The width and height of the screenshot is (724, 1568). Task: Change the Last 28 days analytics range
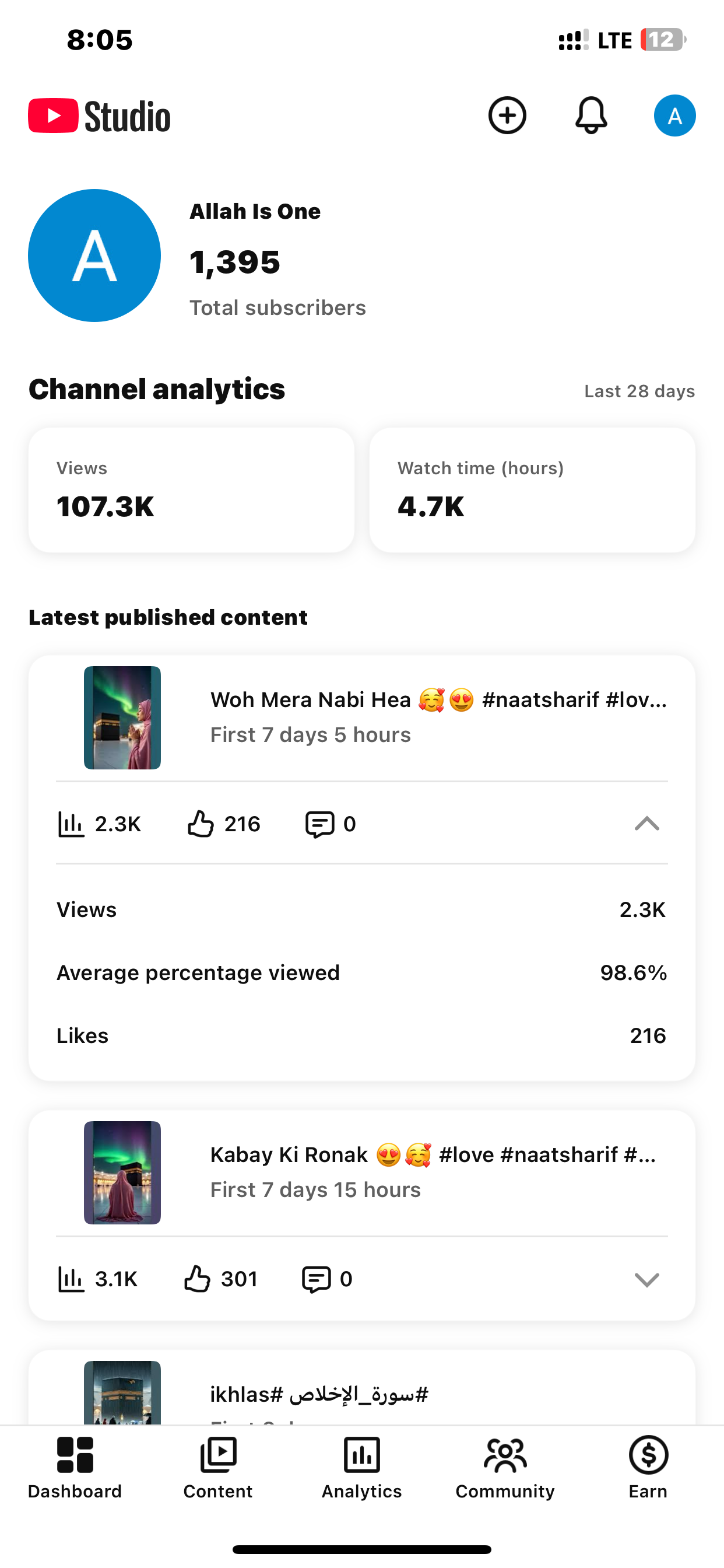click(x=639, y=390)
